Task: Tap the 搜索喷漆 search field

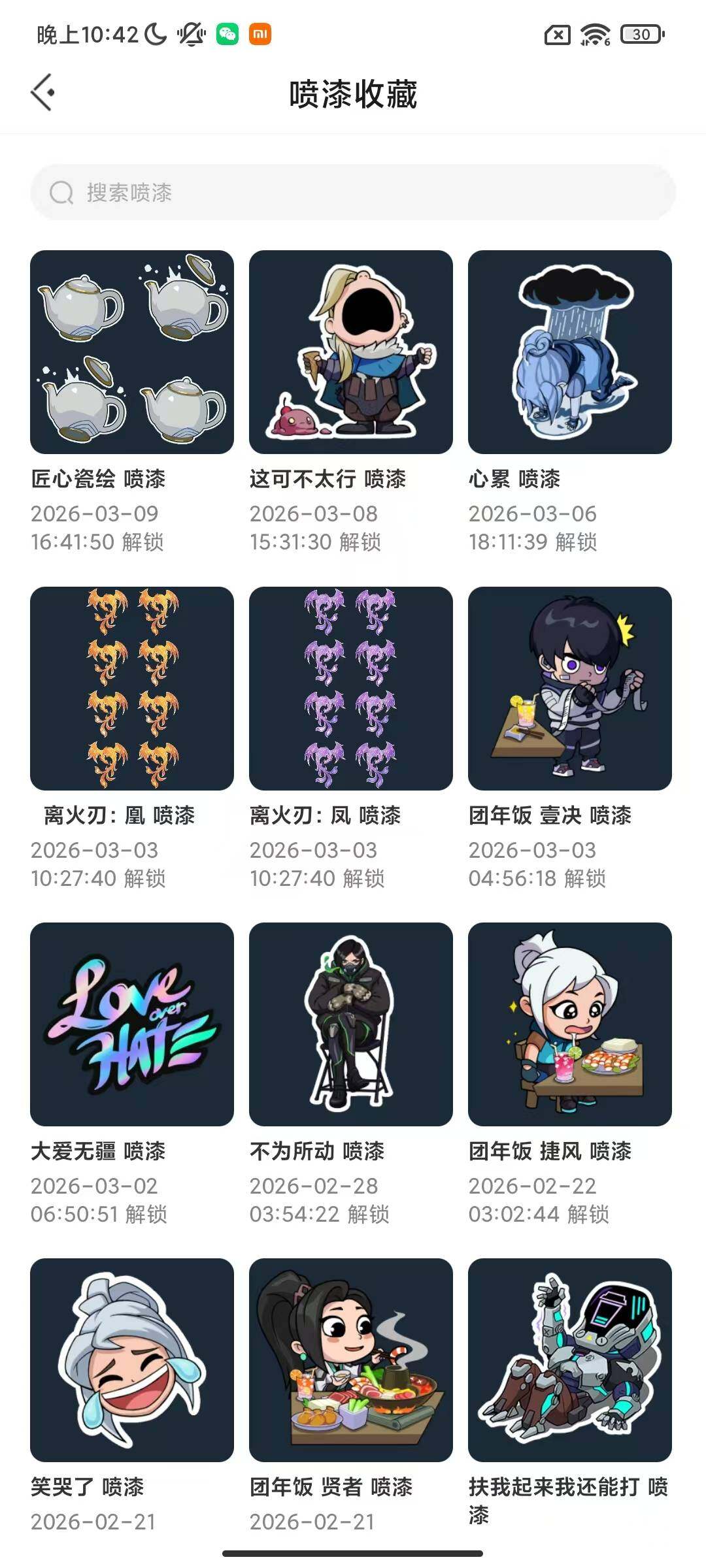Action: point(353,193)
